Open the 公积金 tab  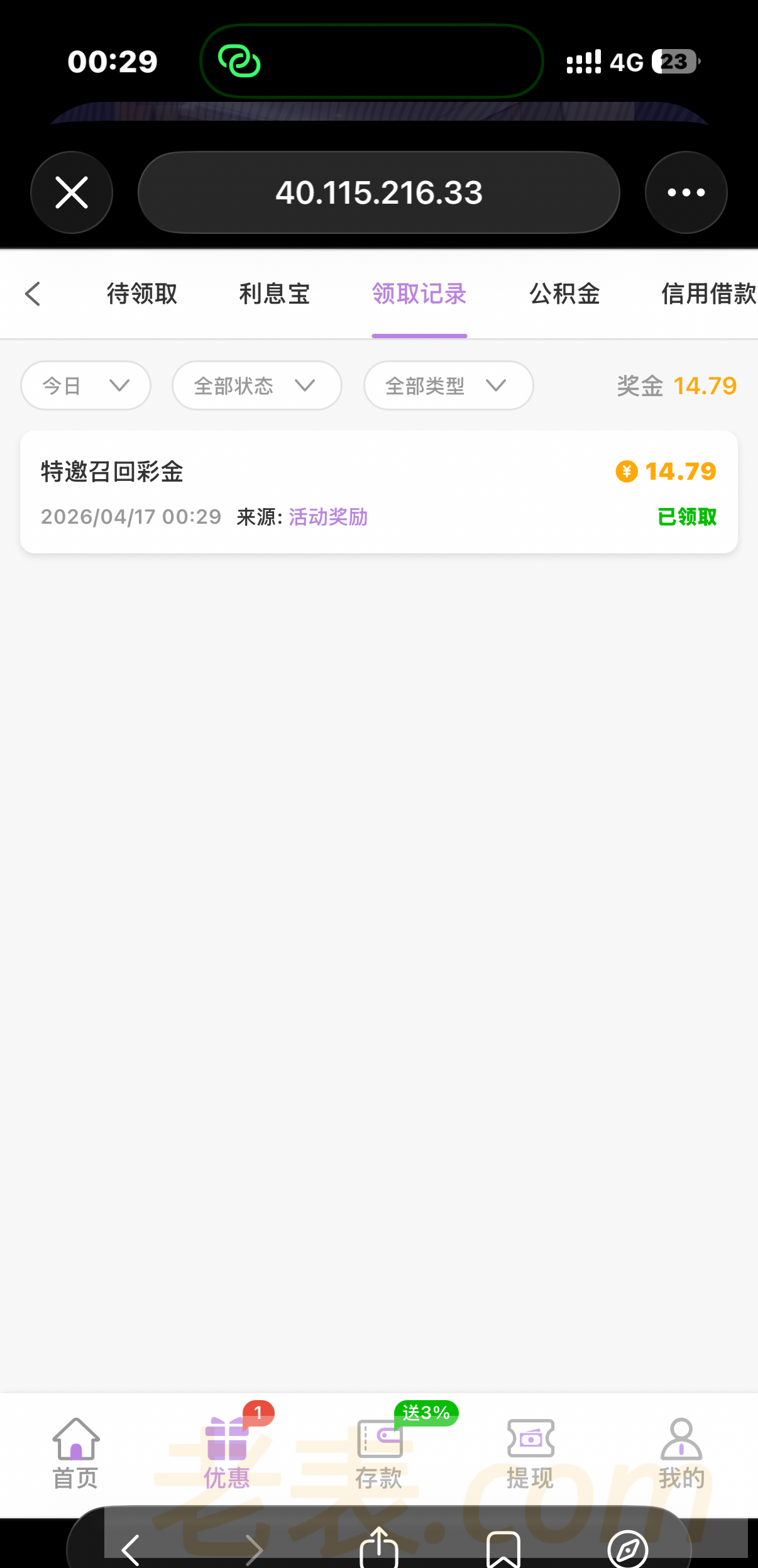[x=564, y=294]
